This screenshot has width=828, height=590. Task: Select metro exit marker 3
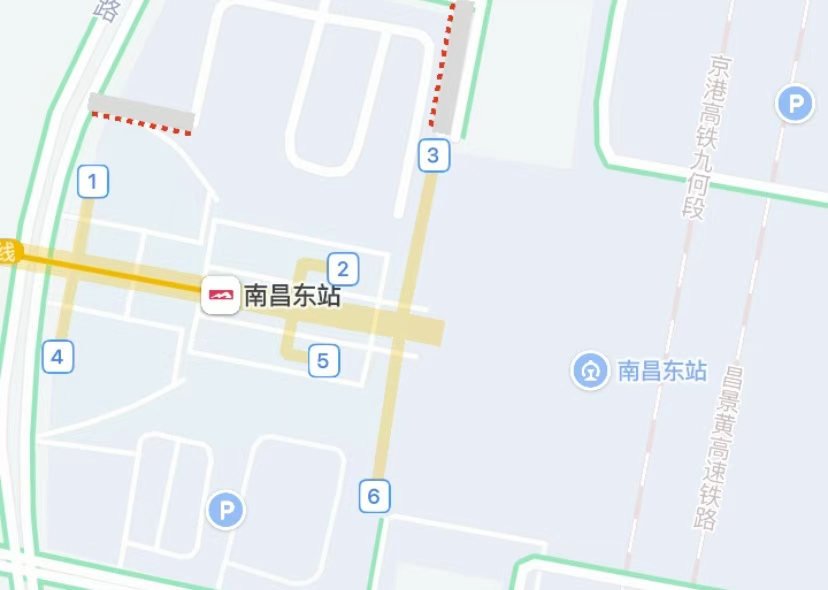click(x=432, y=155)
